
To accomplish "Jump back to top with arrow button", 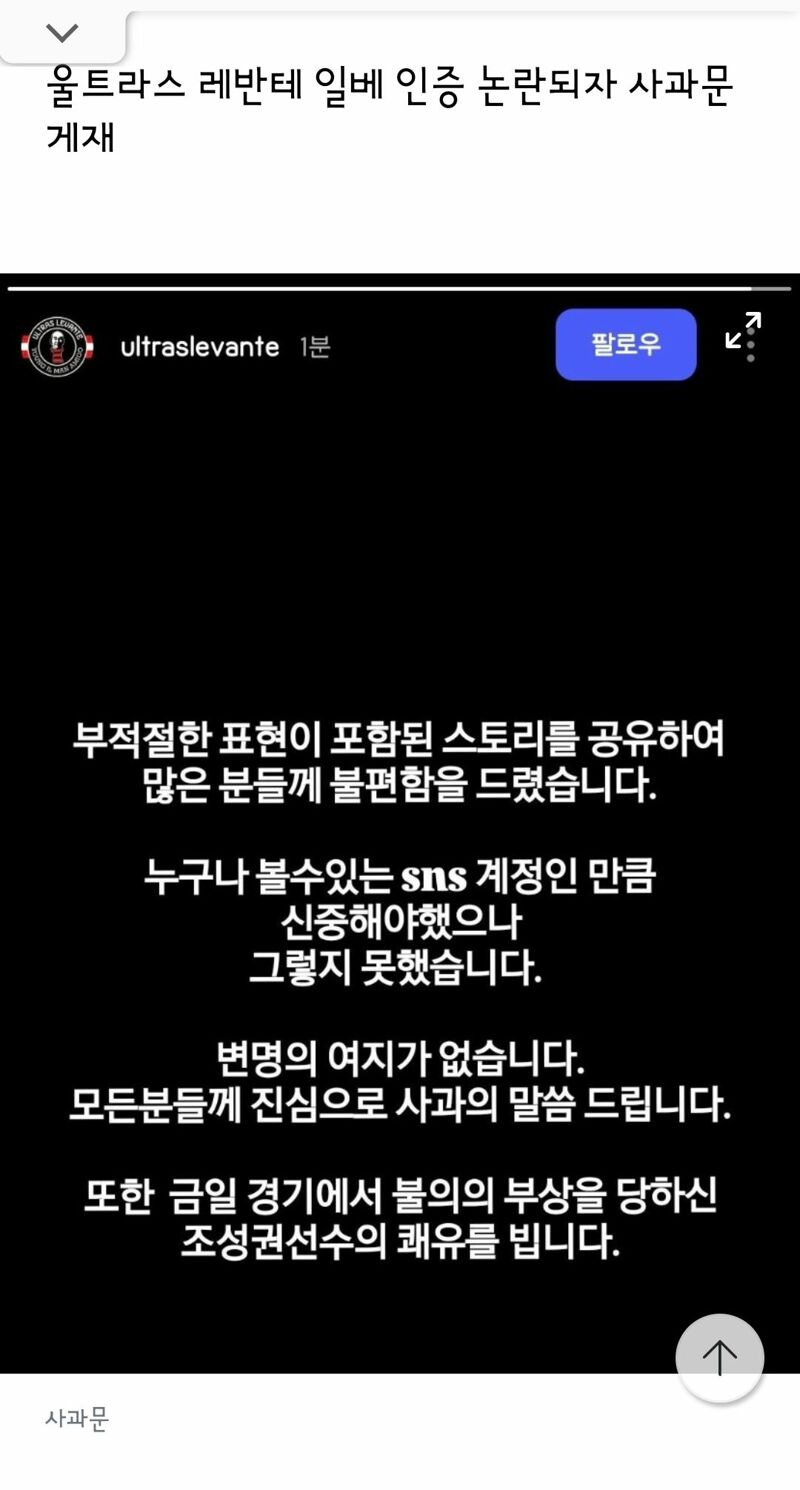I will [x=719, y=1357].
